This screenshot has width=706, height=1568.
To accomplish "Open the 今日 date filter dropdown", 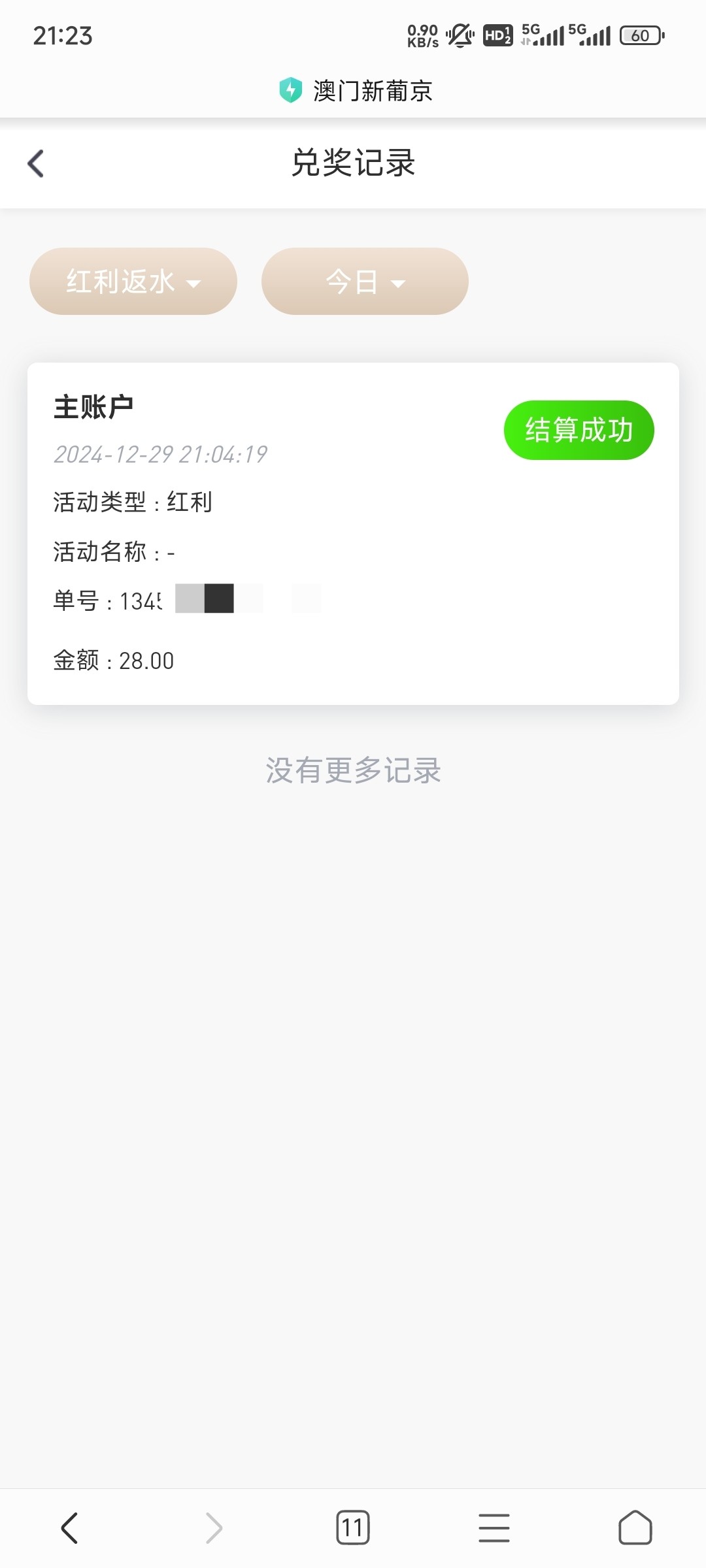I will click(365, 282).
